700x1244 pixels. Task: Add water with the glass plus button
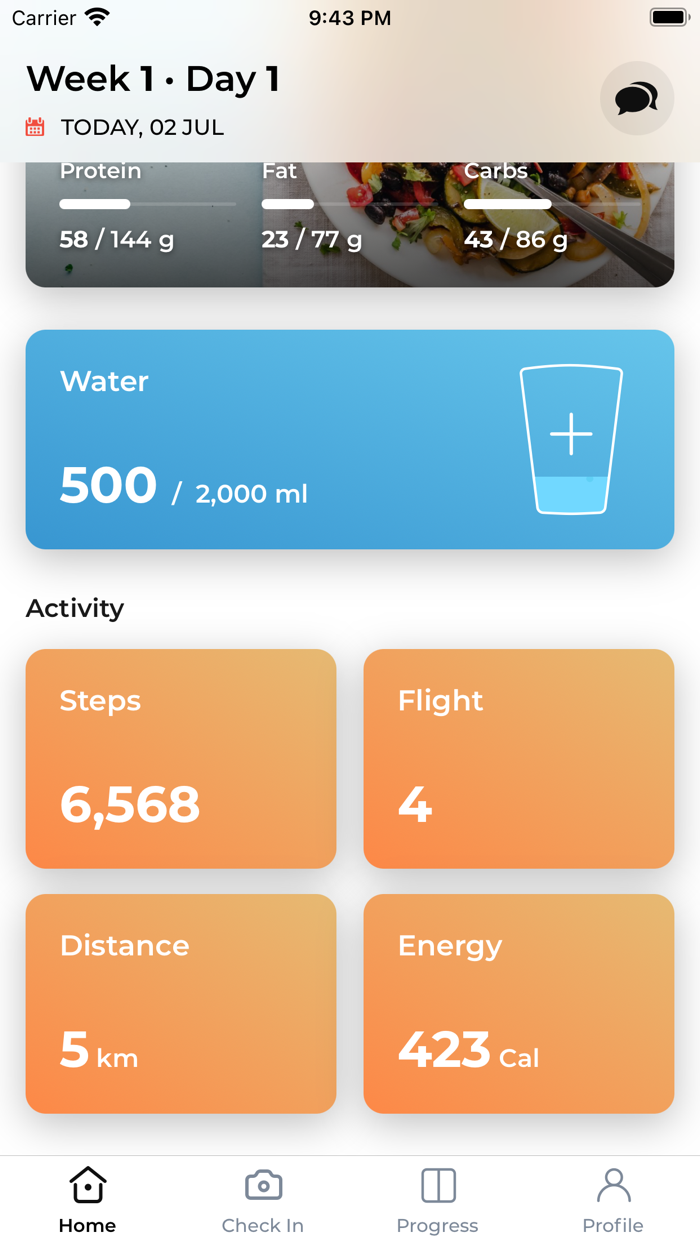coord(571,439)
